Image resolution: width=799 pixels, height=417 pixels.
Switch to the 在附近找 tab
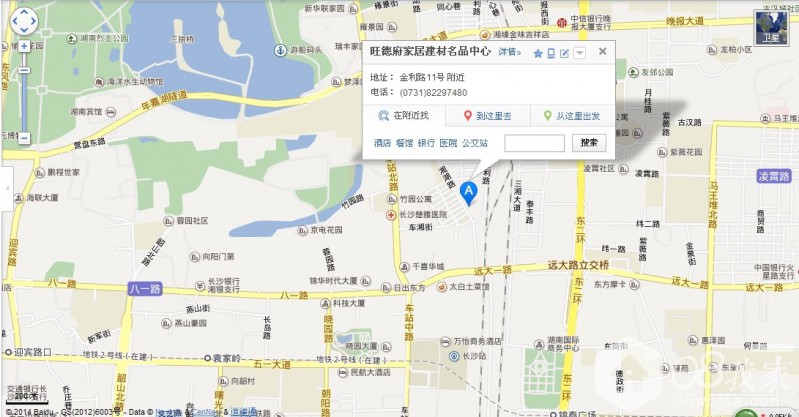(x=405, y=116)
